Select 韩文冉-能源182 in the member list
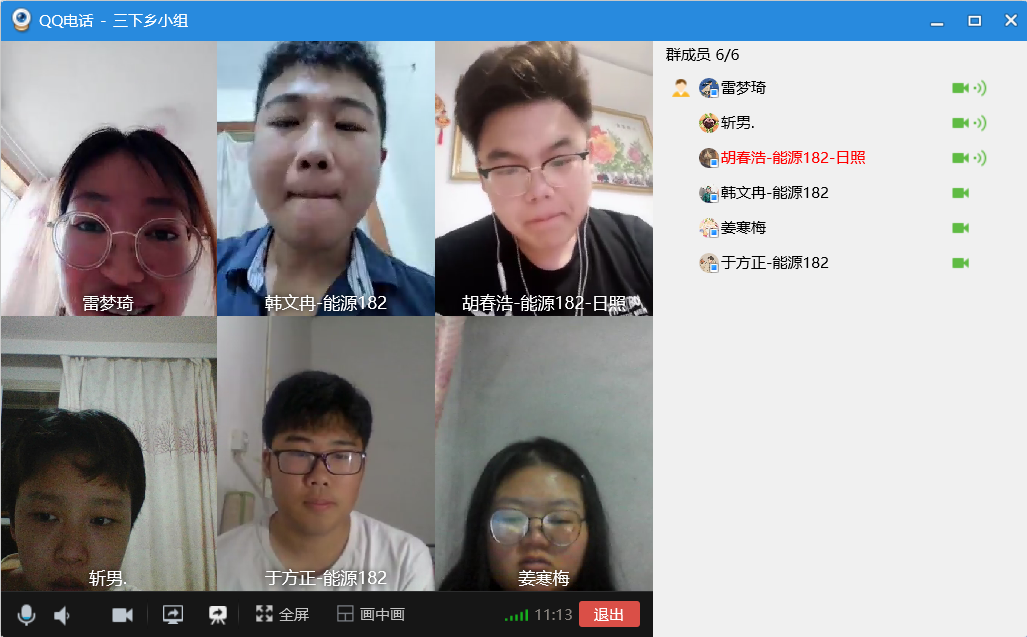The height and width of the screenshot is (637, 1027). pyautogui.click(x=774, y=193)
